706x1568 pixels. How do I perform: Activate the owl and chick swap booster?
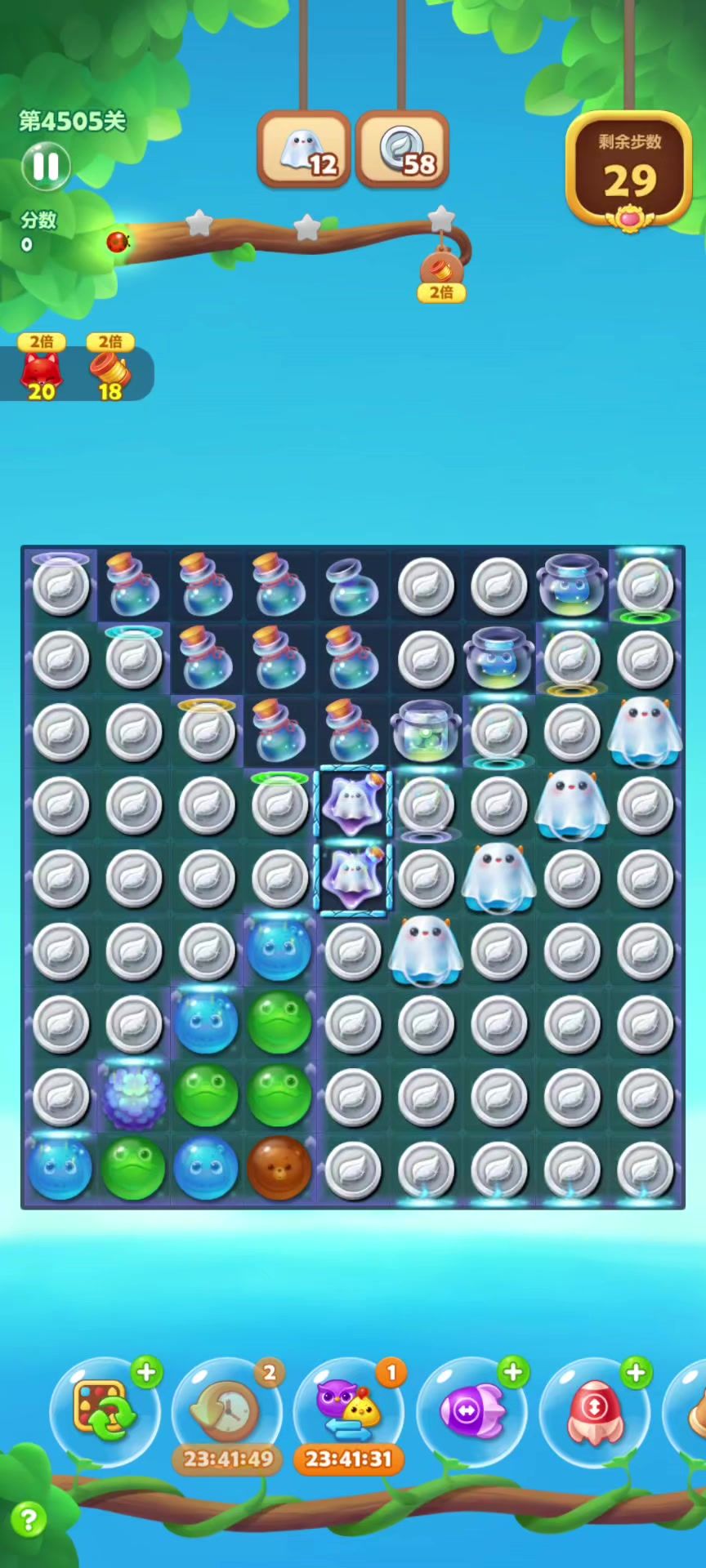349,1412
